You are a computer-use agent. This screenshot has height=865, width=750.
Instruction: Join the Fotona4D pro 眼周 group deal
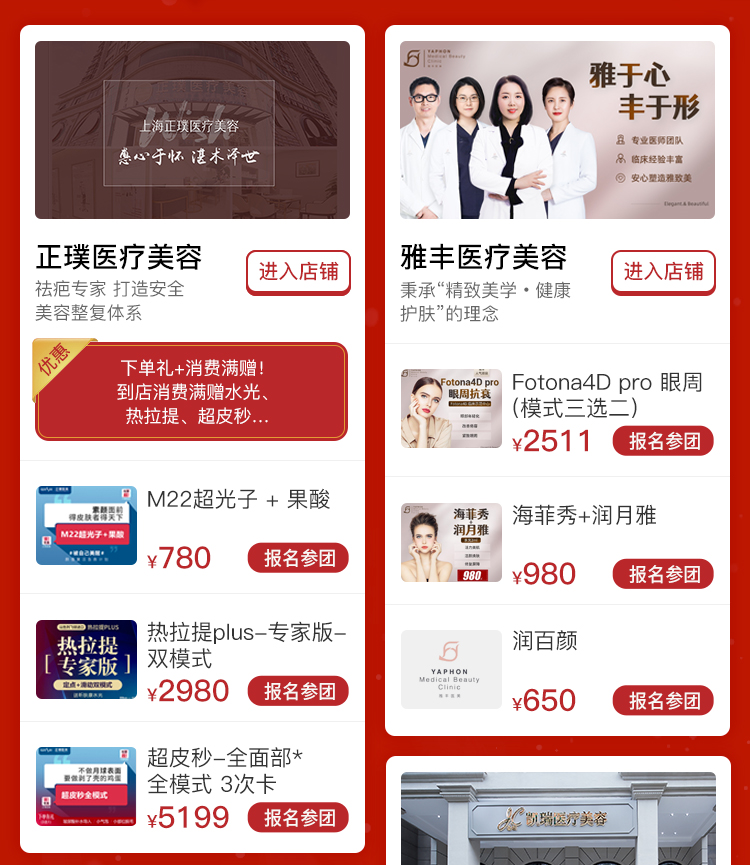point(663,441)
